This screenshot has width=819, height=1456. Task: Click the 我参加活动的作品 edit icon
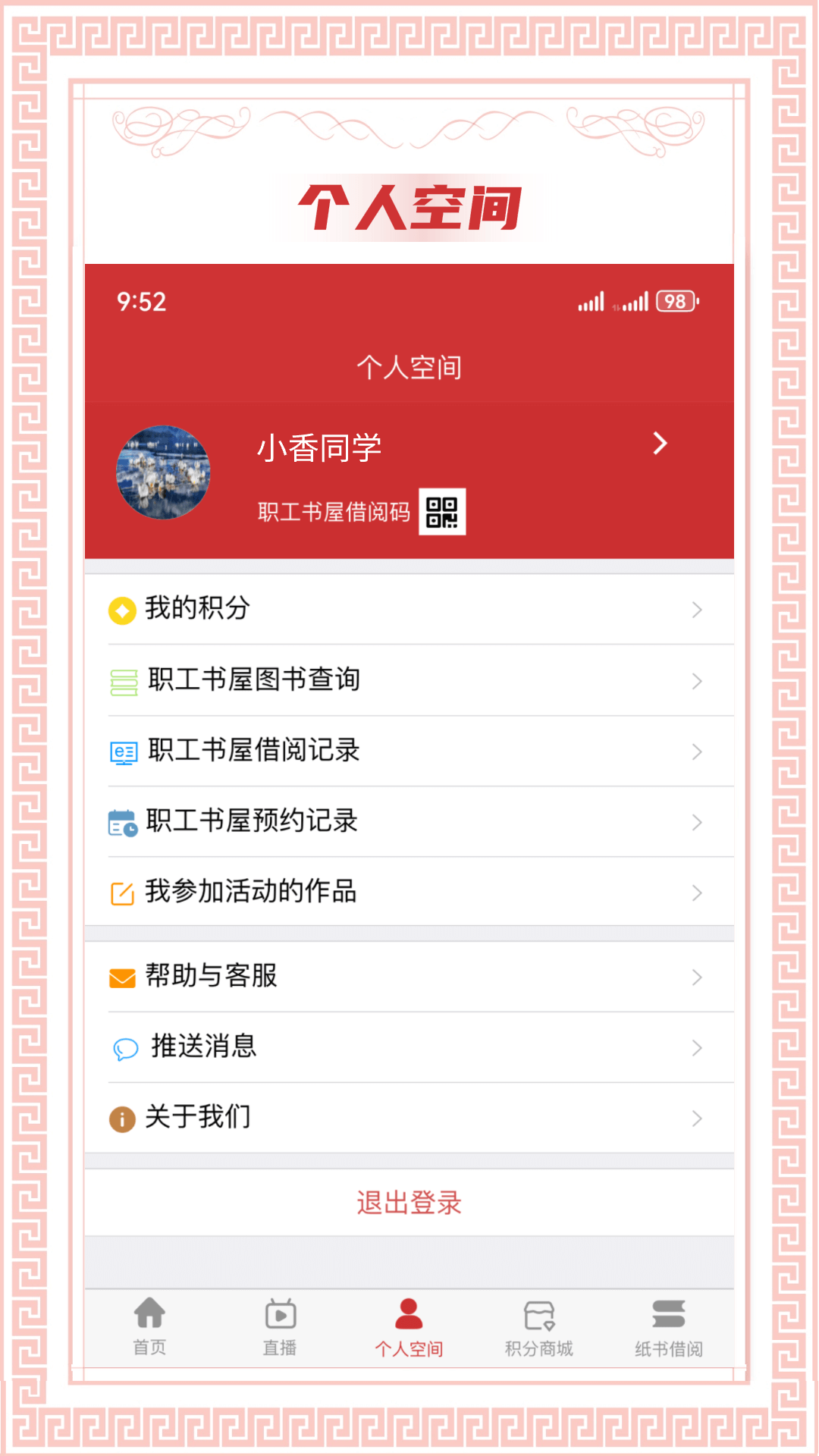pos(121,892)
